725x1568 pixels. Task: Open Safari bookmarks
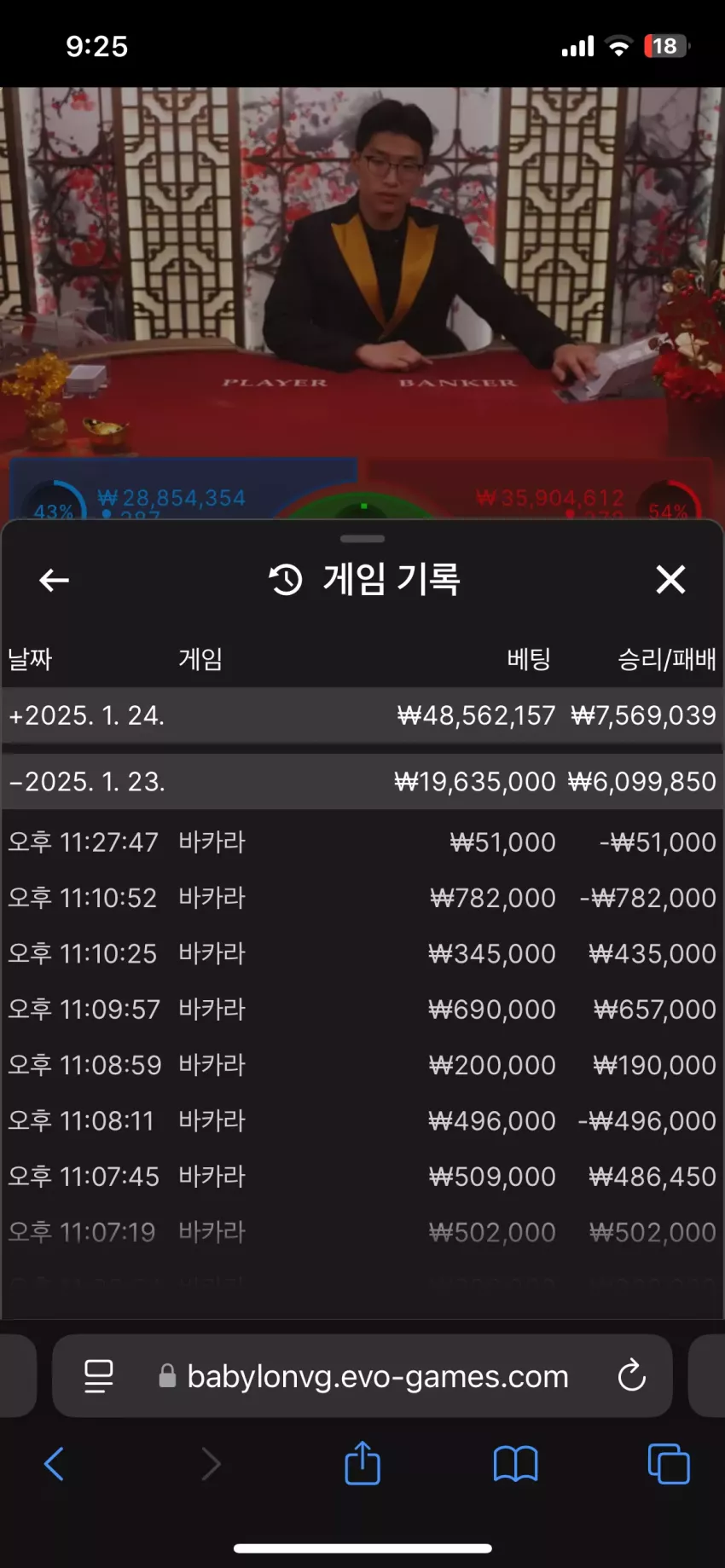point(516,1464)
